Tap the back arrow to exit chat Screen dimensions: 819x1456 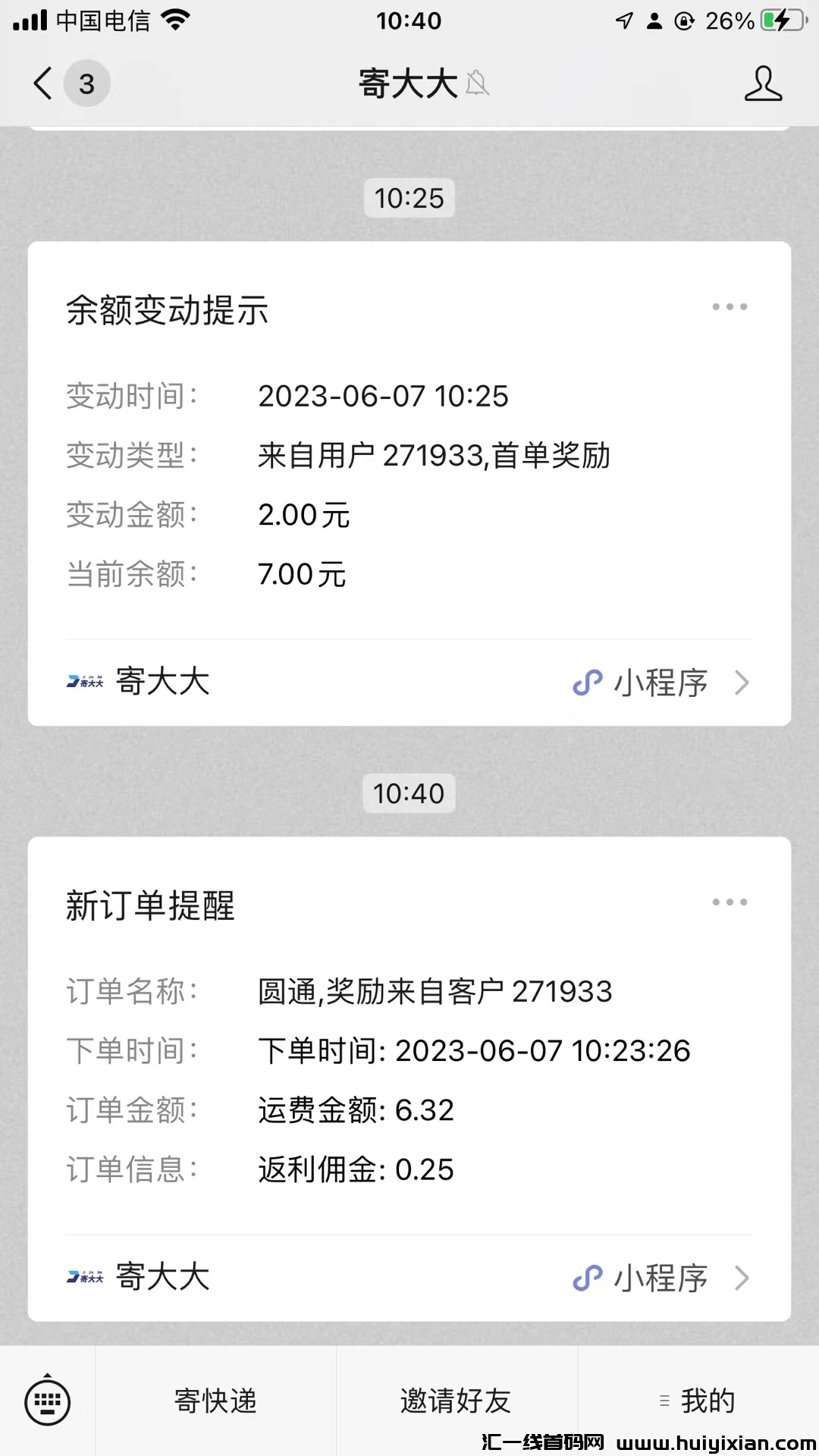pos(42,84)
